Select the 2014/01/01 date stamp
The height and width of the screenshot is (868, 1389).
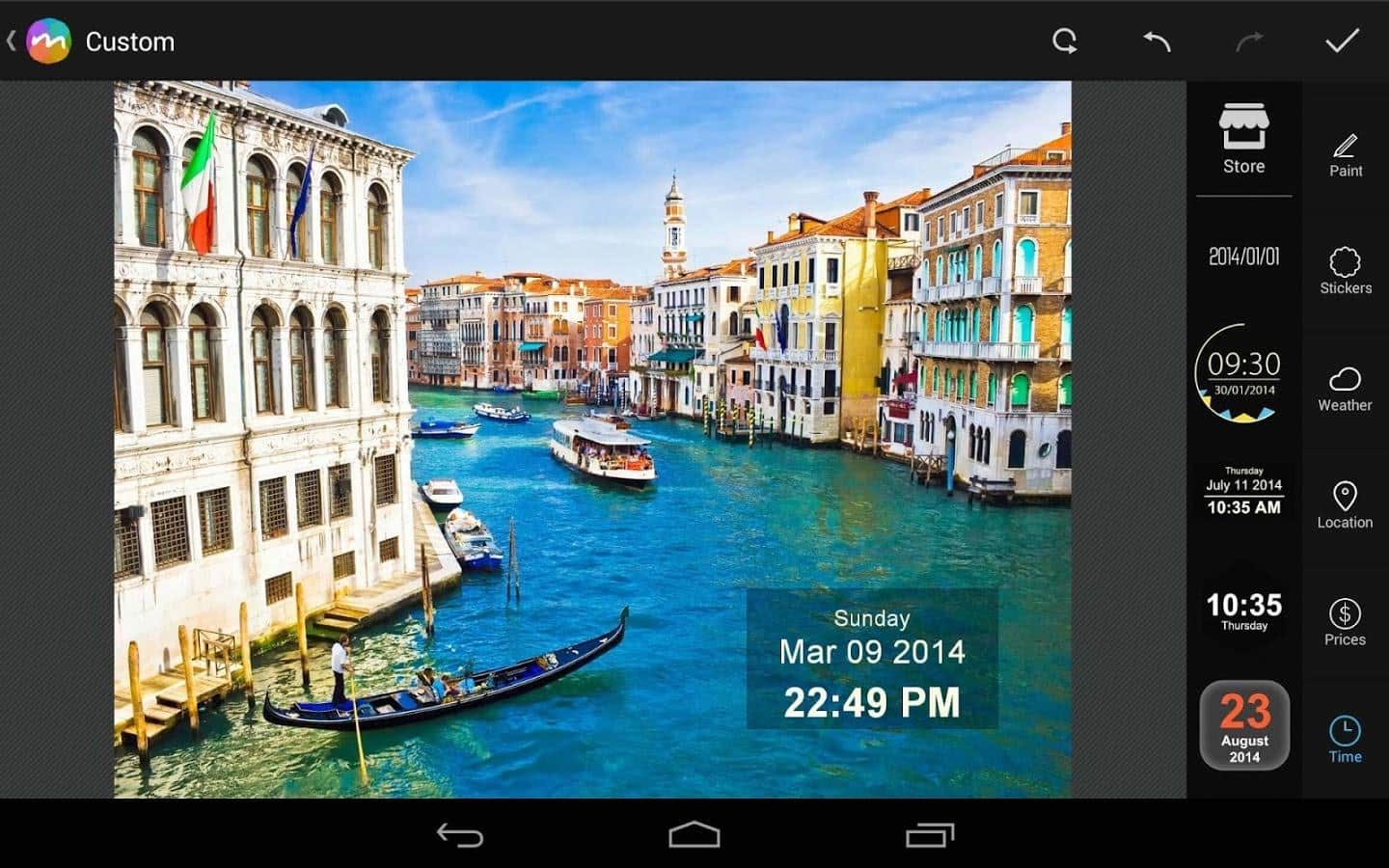1243,257
